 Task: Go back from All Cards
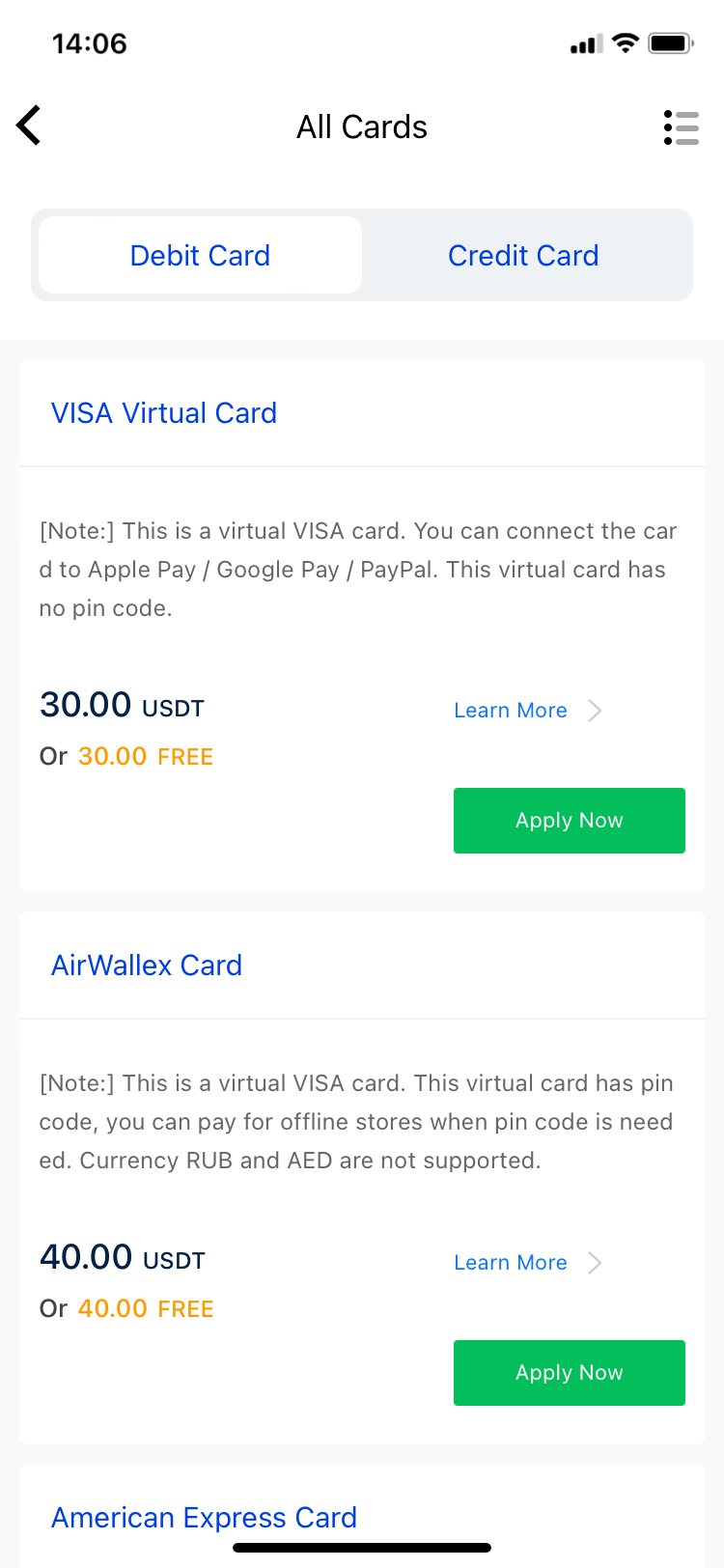30,126
